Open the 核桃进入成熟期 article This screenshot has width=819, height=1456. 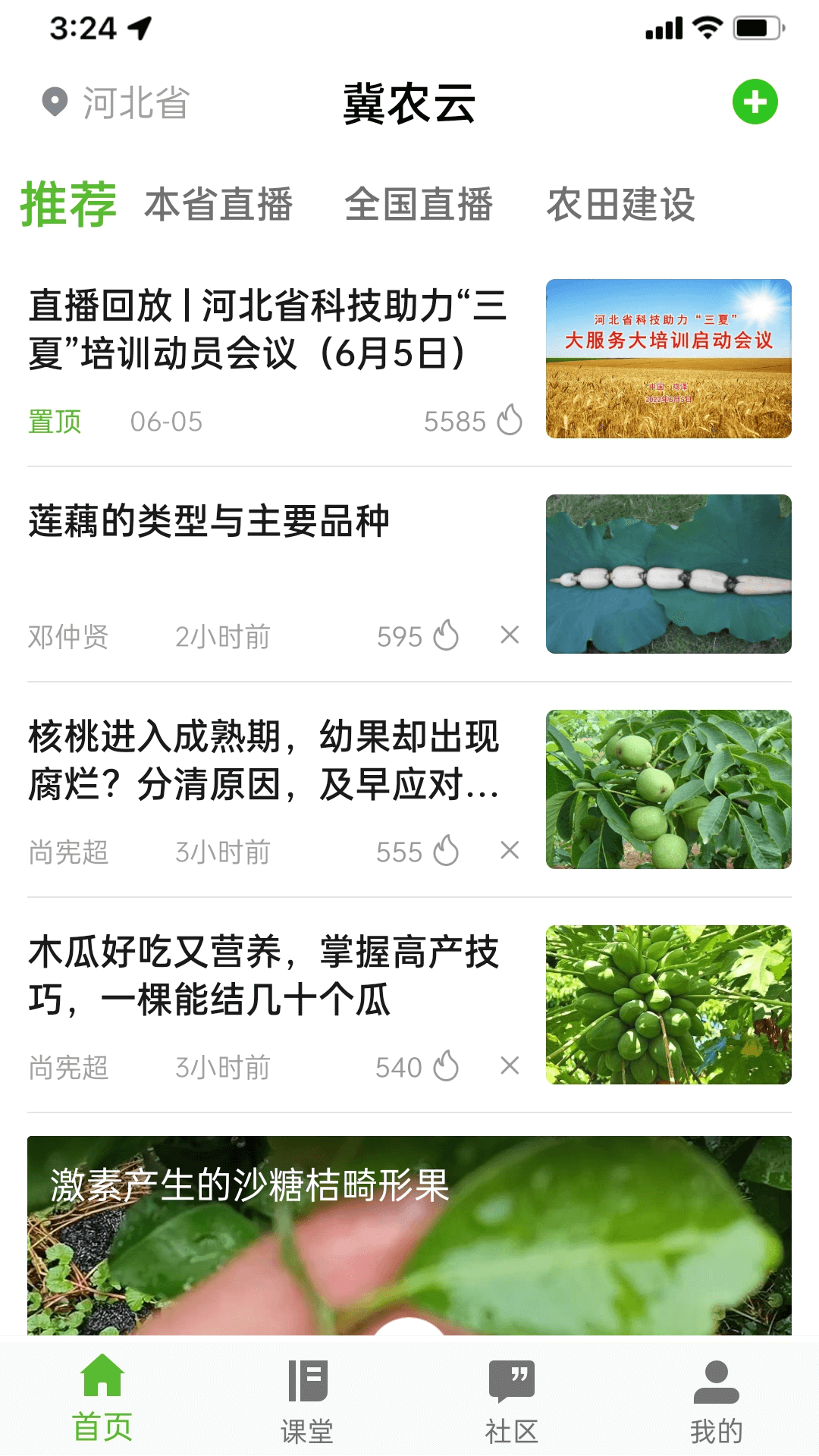[x=264, y=761]
